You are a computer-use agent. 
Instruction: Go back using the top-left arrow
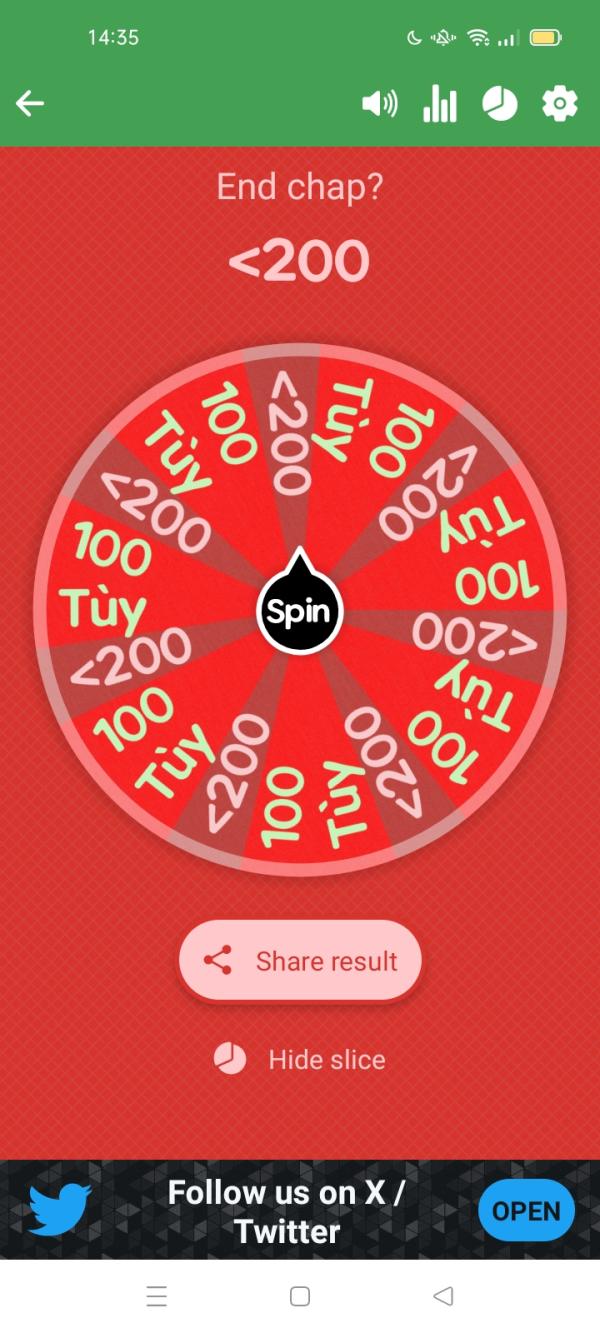pyautogui.click(x=30, y=103)
